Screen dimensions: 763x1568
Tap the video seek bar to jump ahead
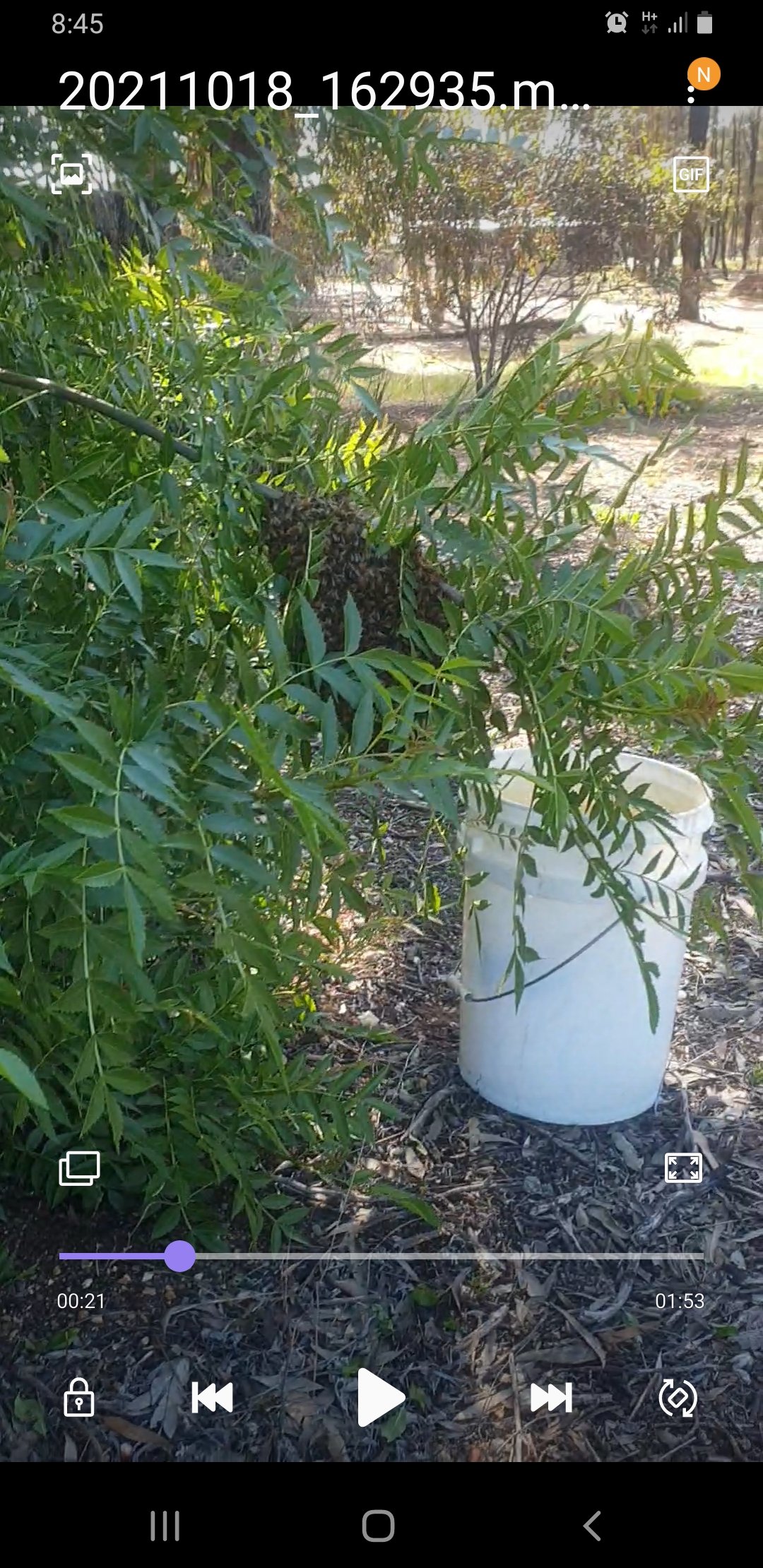click(x=381, y=1256)
